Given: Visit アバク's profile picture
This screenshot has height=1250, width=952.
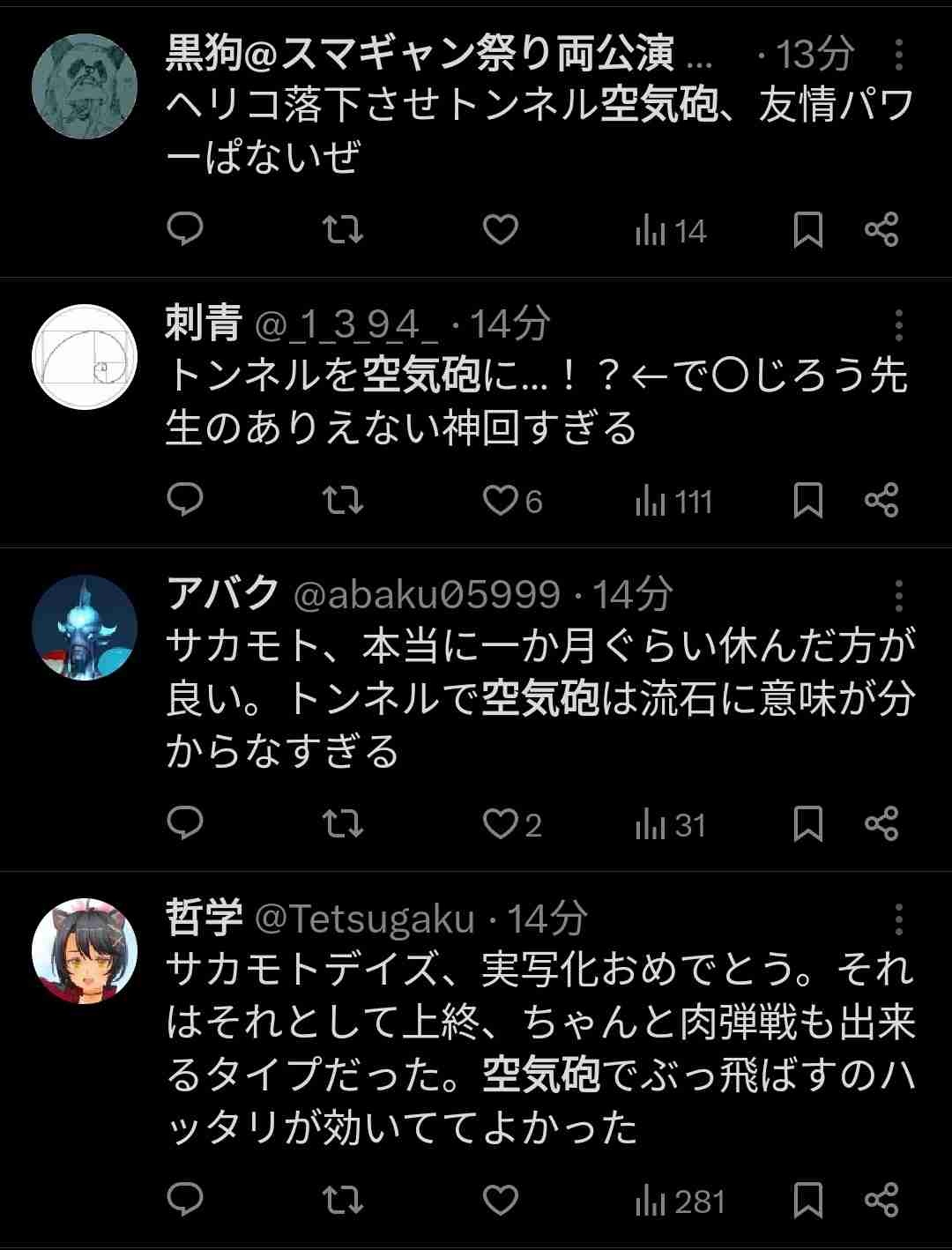Looking at the screenshot, I should point(85,628).
